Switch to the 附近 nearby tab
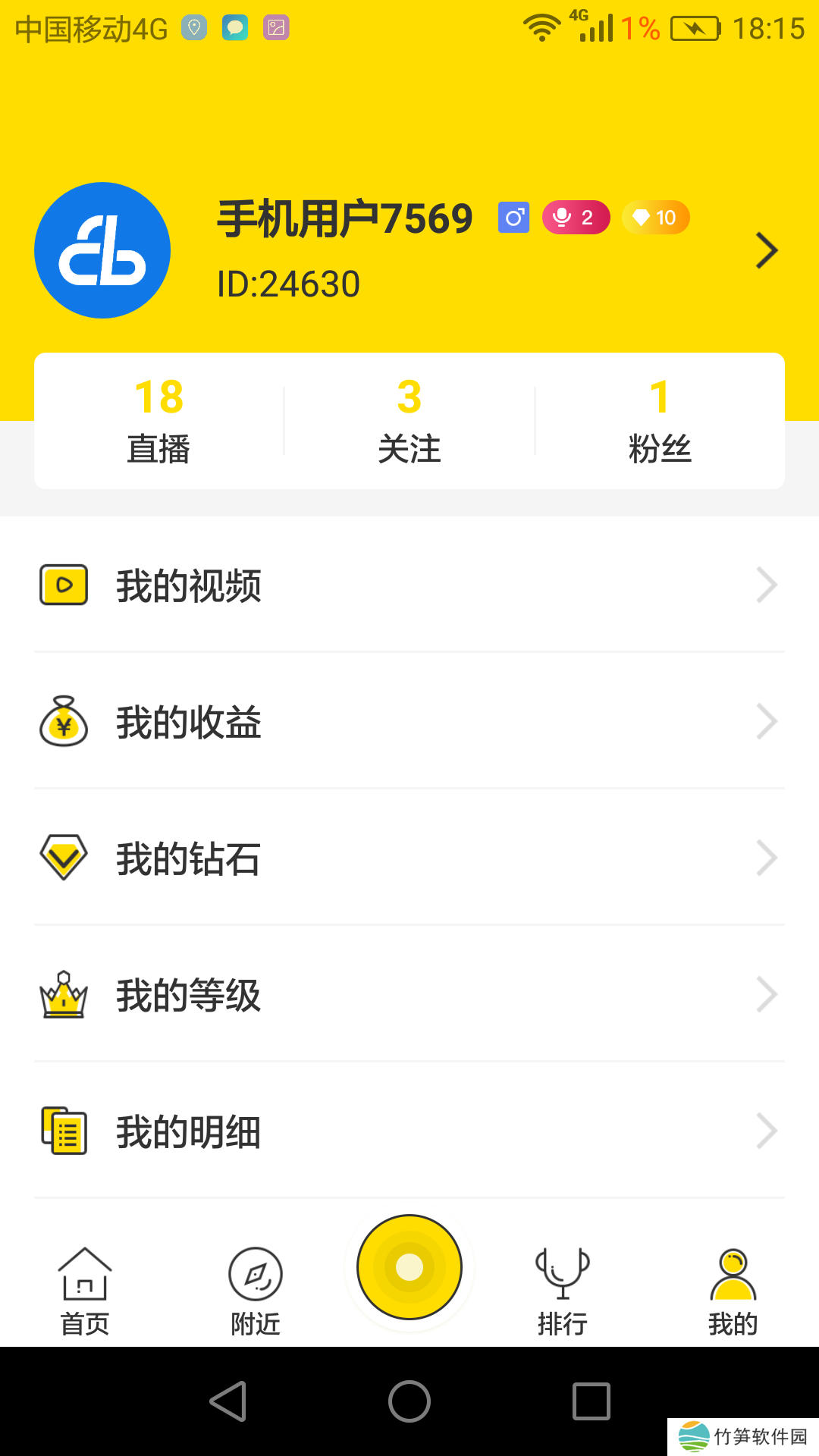 (x=256, y=1291)
